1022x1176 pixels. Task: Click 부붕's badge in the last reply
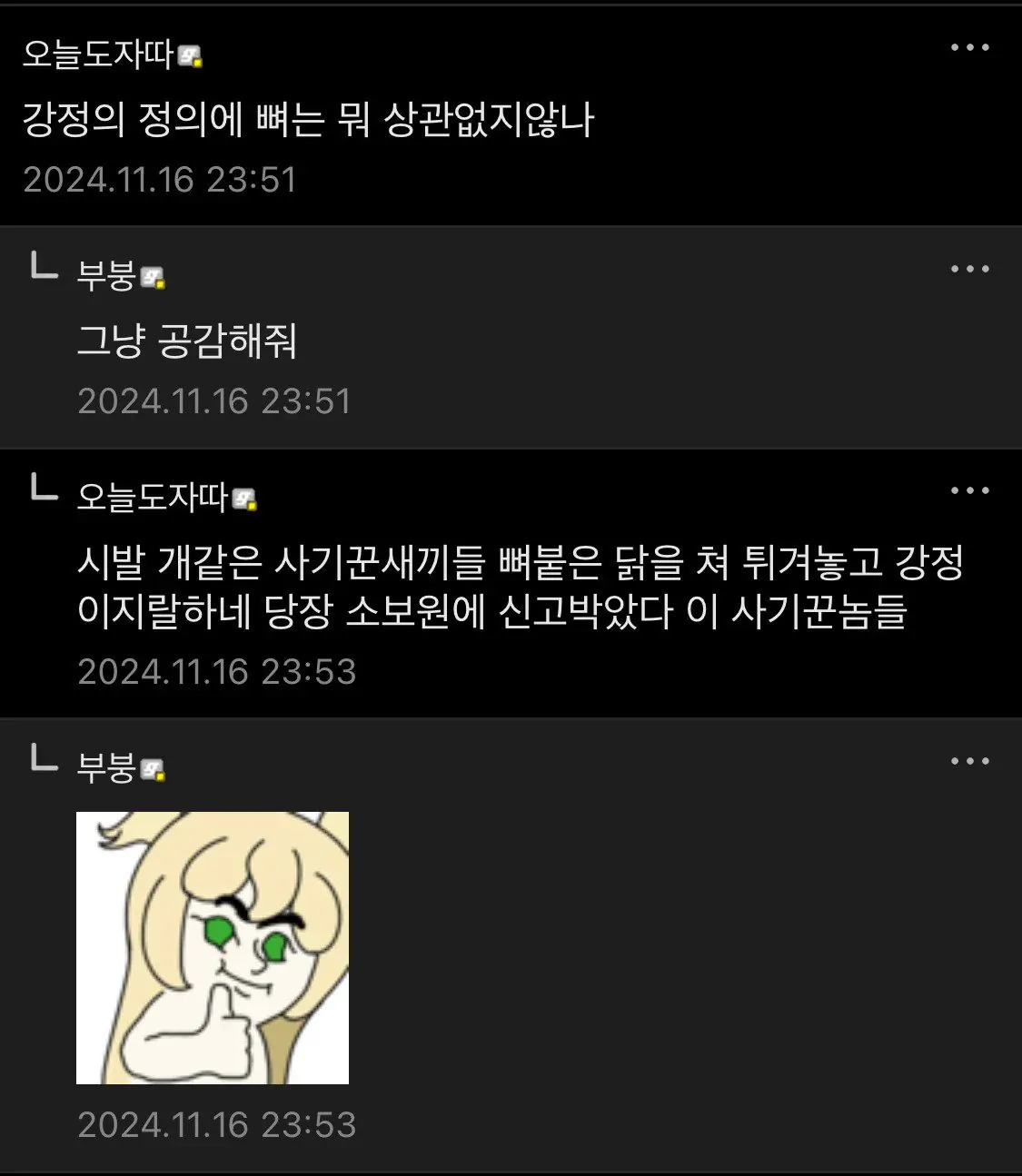click(153, 768)
